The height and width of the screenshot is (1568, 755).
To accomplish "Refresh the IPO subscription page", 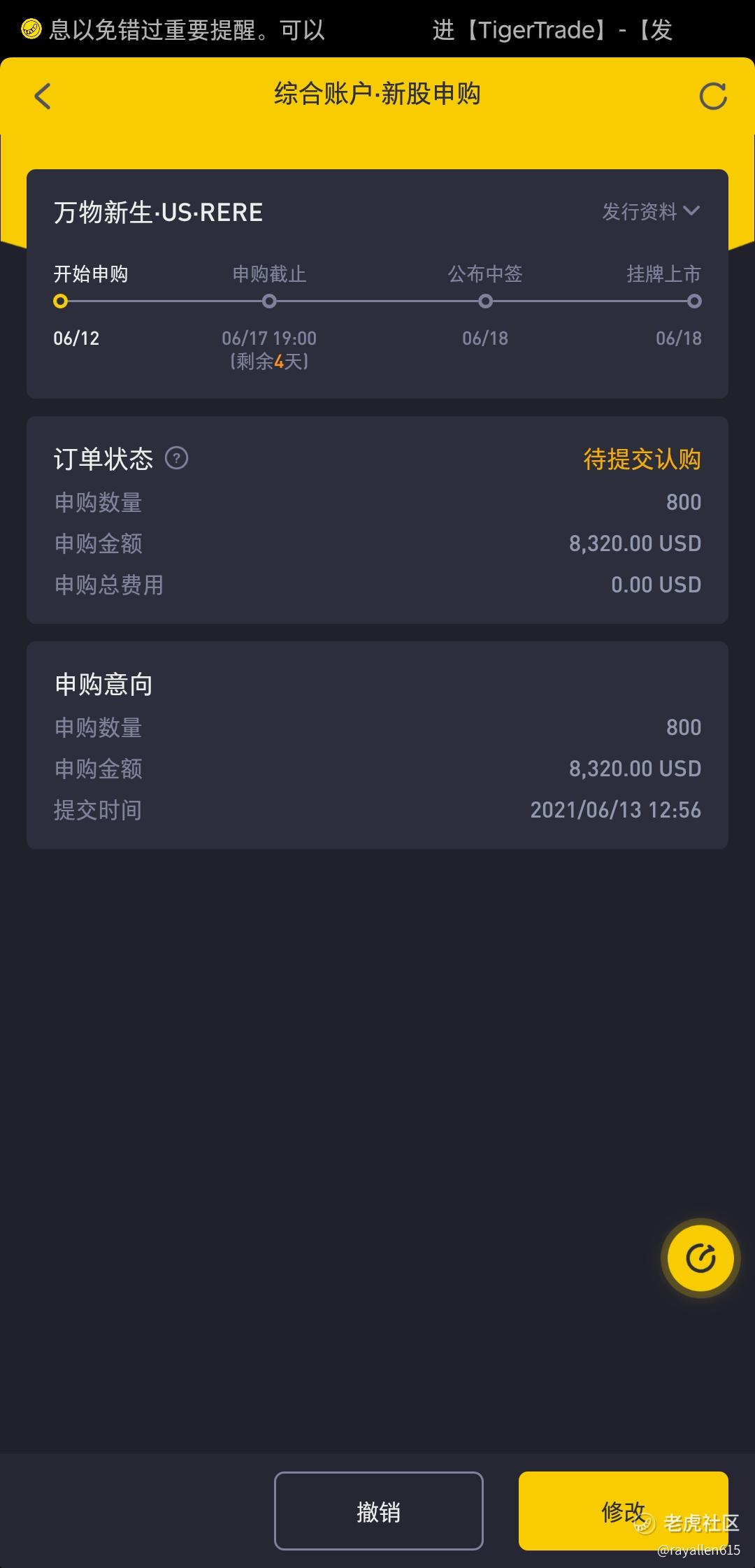I will [713, 96].
